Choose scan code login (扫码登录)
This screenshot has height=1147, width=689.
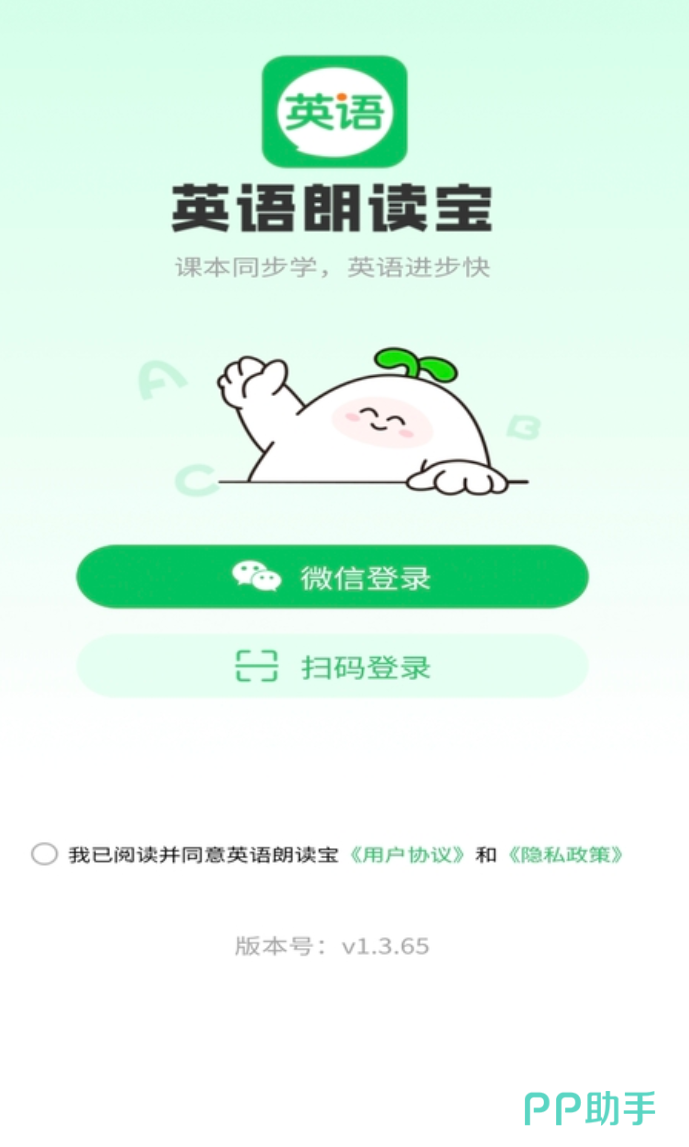tap(332, 666)
